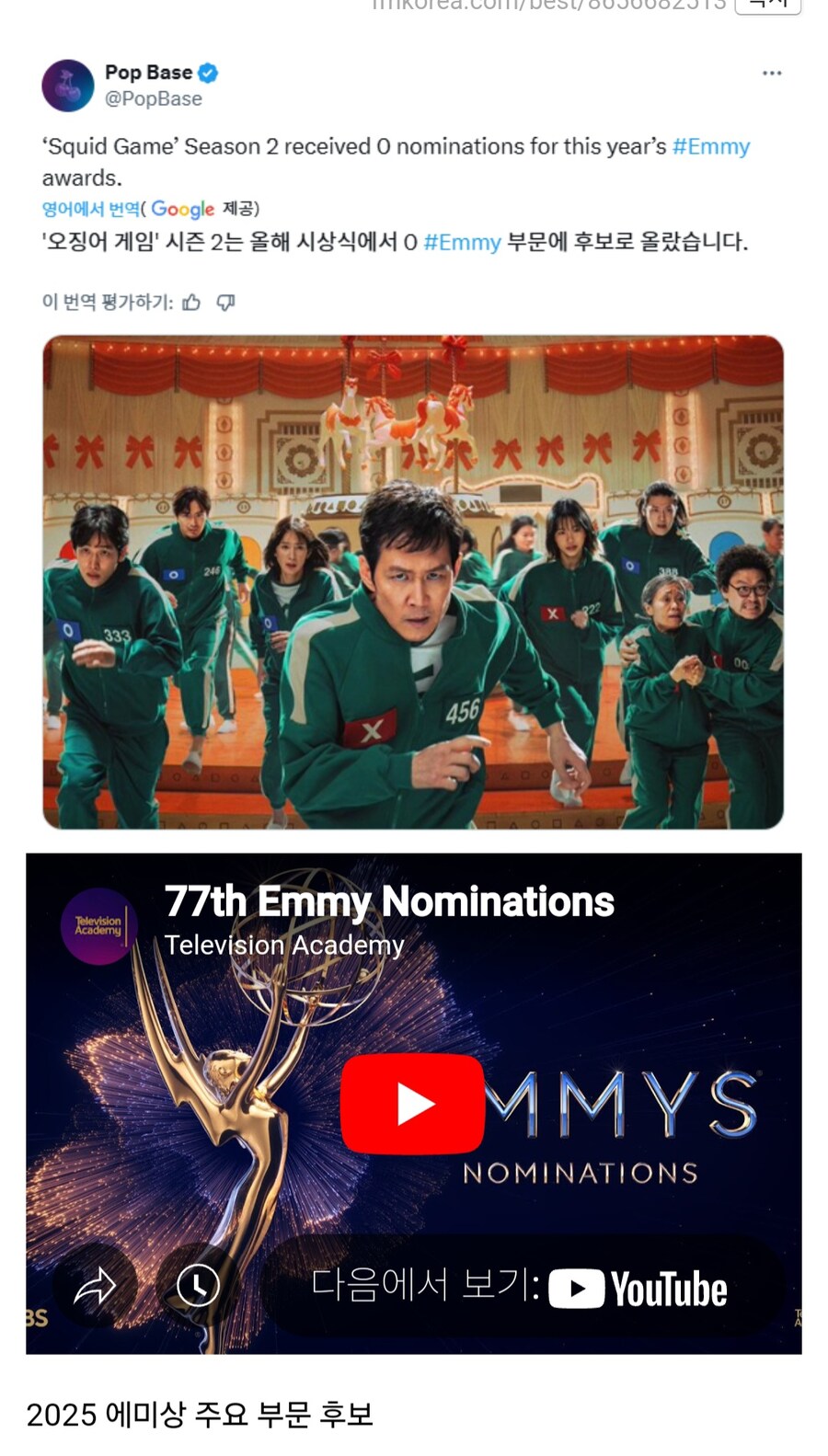Open the Pop Base tweet image
The width and height of the screenshot is (828, 1456).
(413, 581)
